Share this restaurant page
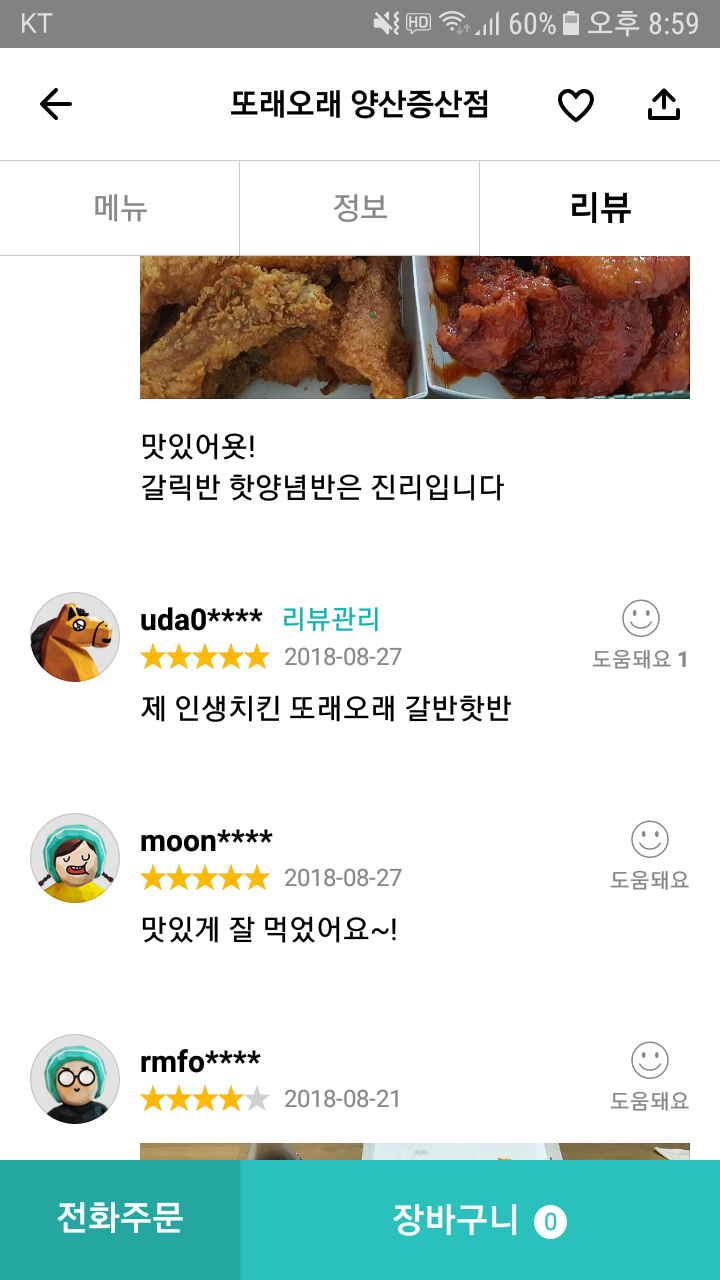Image resolution: width=720 pixels, height=1280 pixels. click(664, 105)
